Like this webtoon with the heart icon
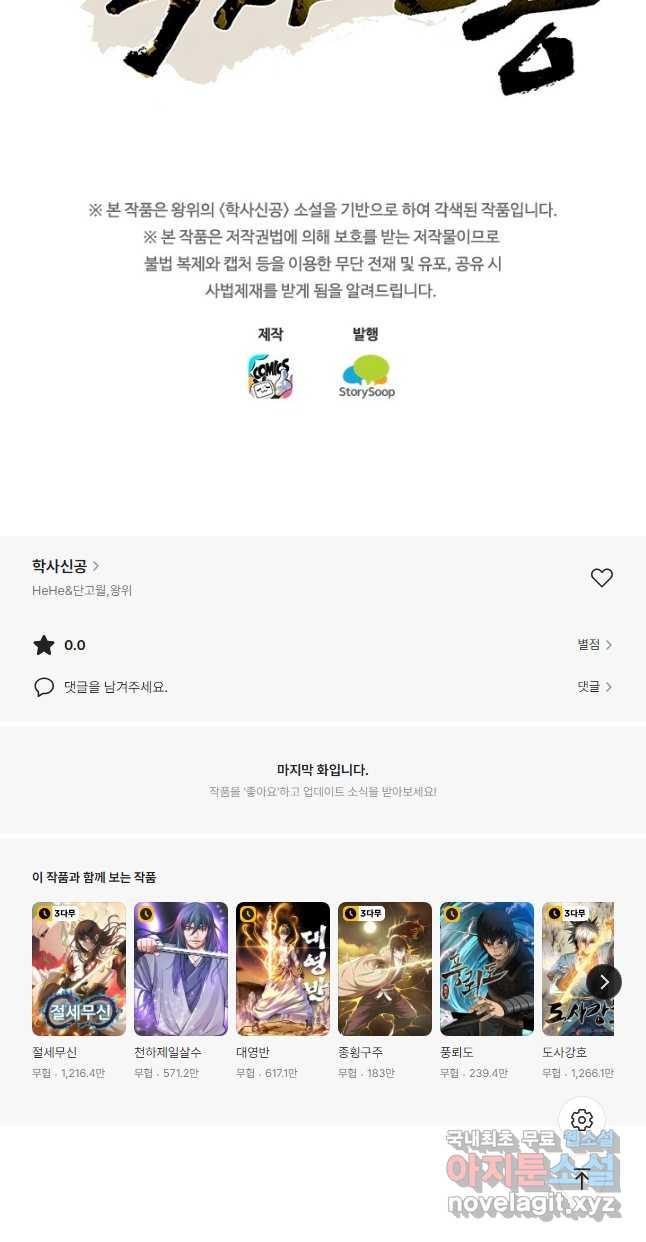The height and width of the screenshot is (1242, 646). [601, 578]
